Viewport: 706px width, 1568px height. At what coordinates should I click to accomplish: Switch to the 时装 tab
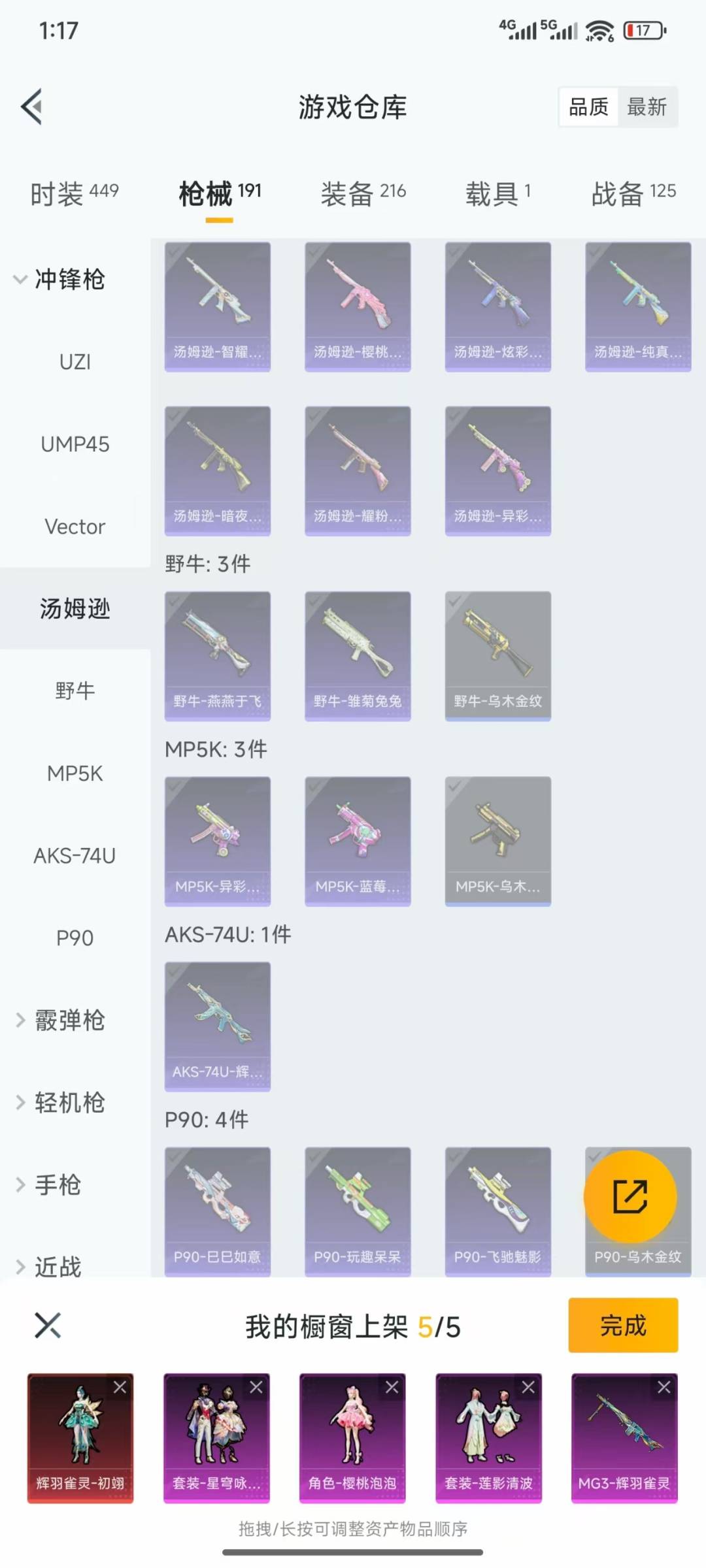pyautogui.click(x=74, y=193)
